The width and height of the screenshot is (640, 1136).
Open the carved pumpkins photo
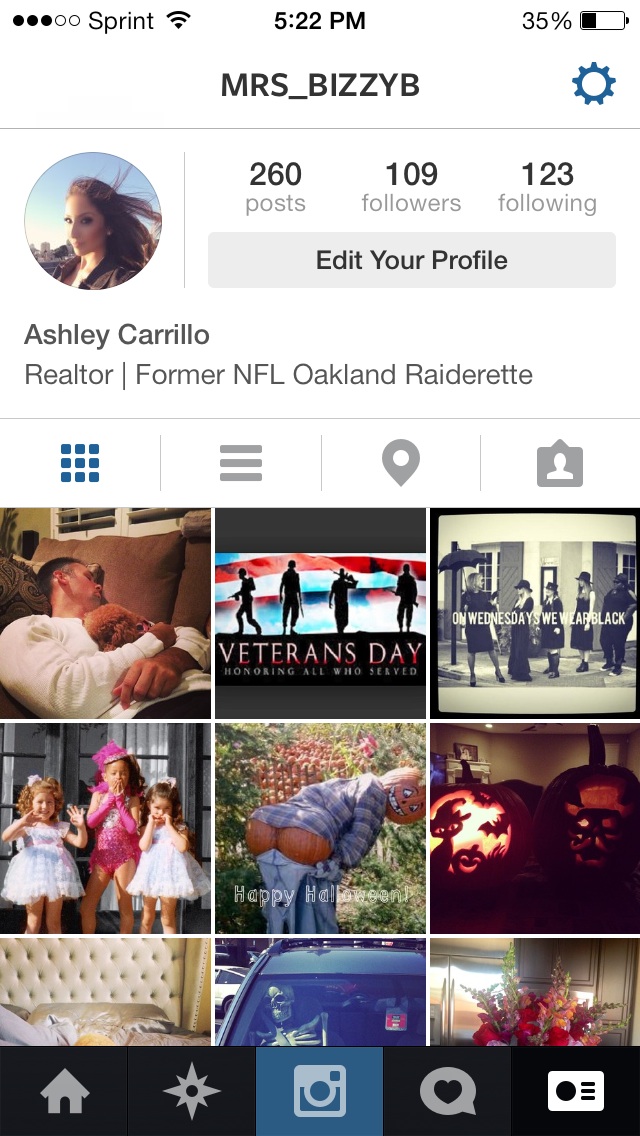[x=534, y=828]
